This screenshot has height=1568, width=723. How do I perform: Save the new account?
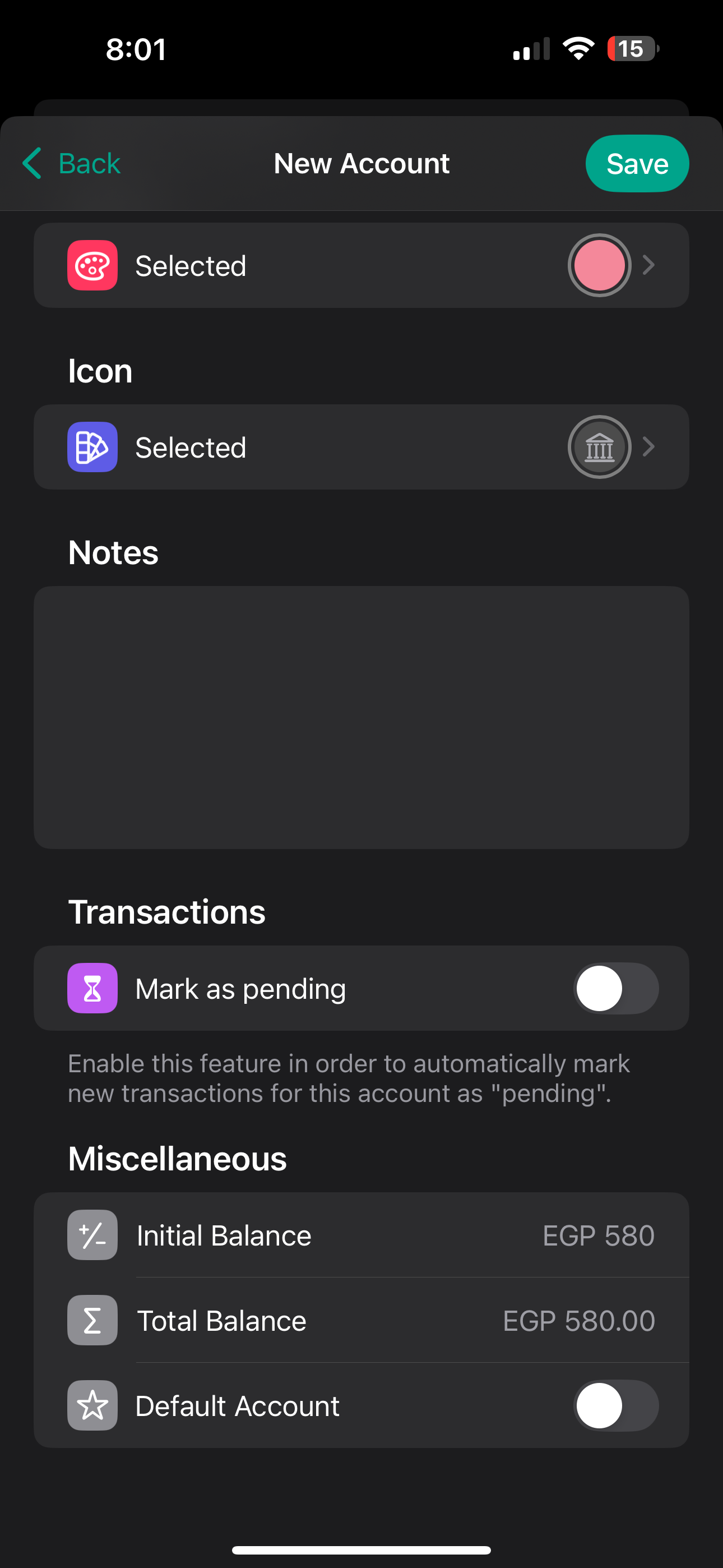pyautogui.click(x=637, y=163)
